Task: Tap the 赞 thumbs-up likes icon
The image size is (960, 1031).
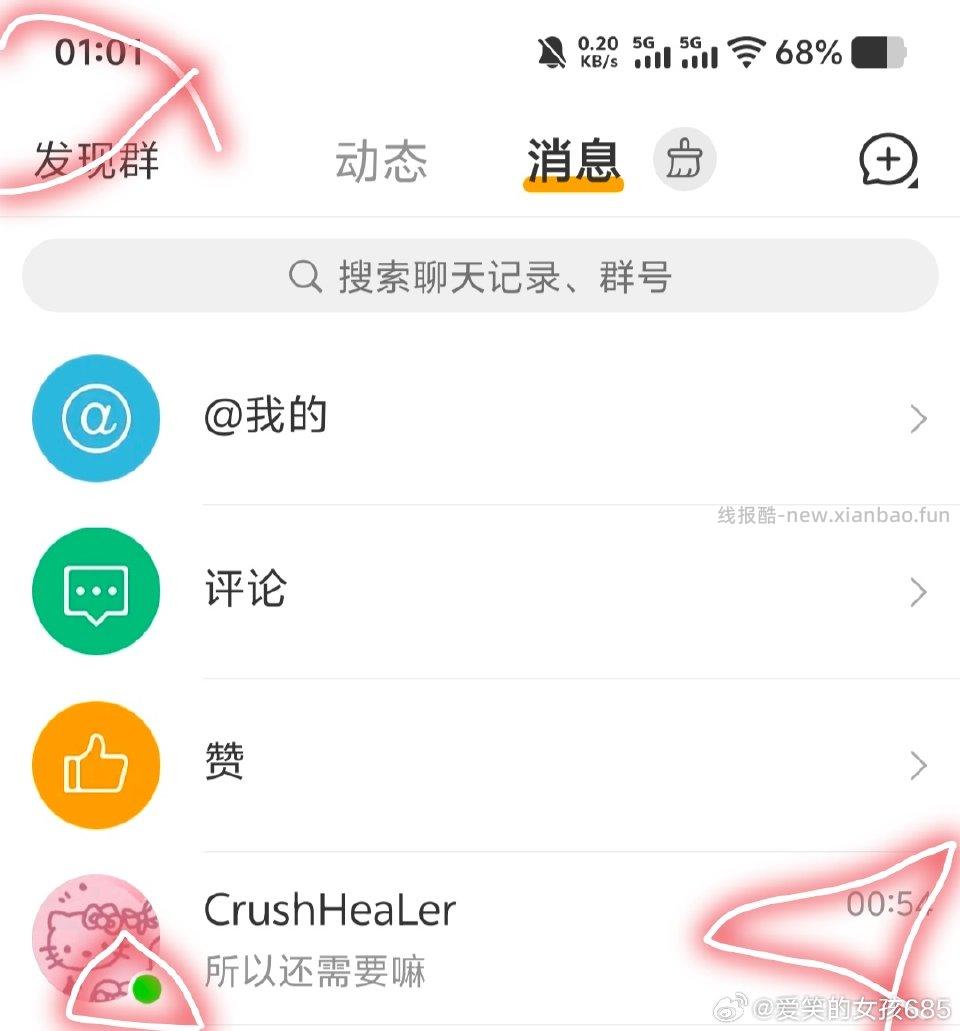Action: [95, 764]
